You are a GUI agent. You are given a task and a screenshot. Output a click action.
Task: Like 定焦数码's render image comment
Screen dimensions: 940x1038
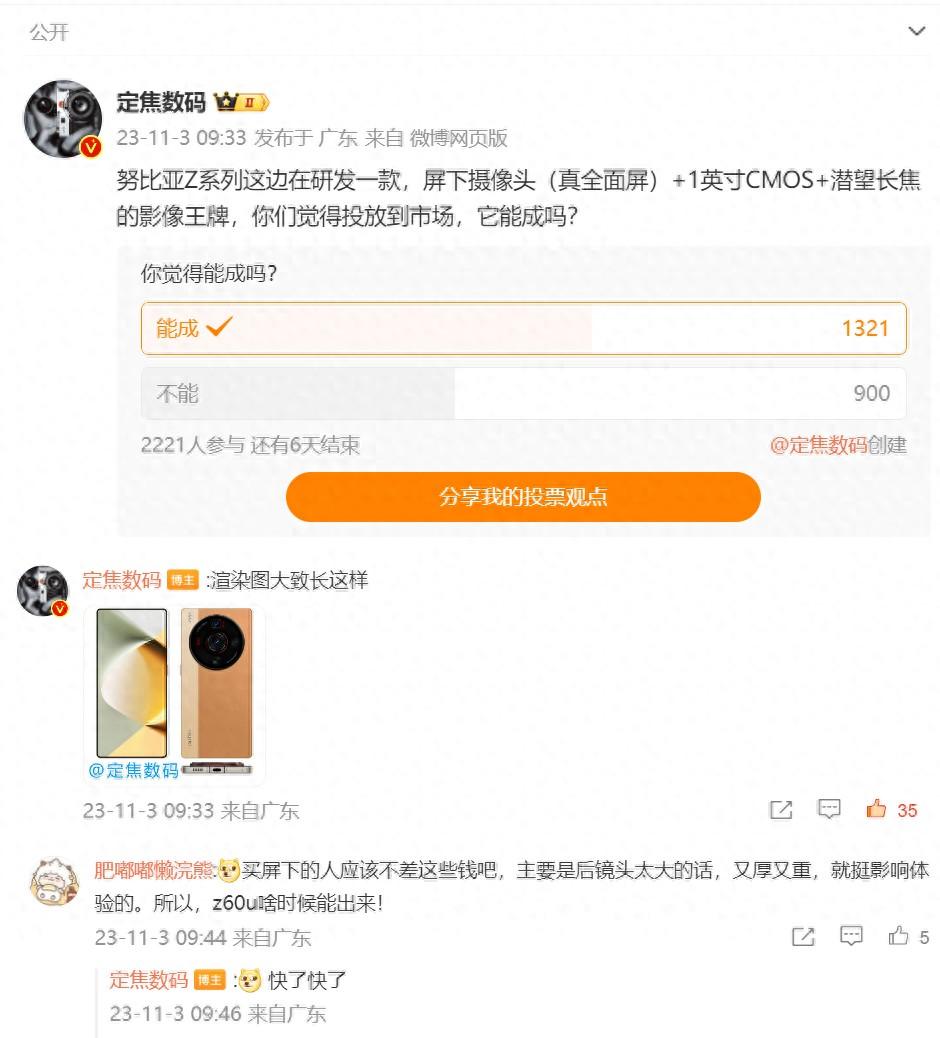click(x=877, y=809)
